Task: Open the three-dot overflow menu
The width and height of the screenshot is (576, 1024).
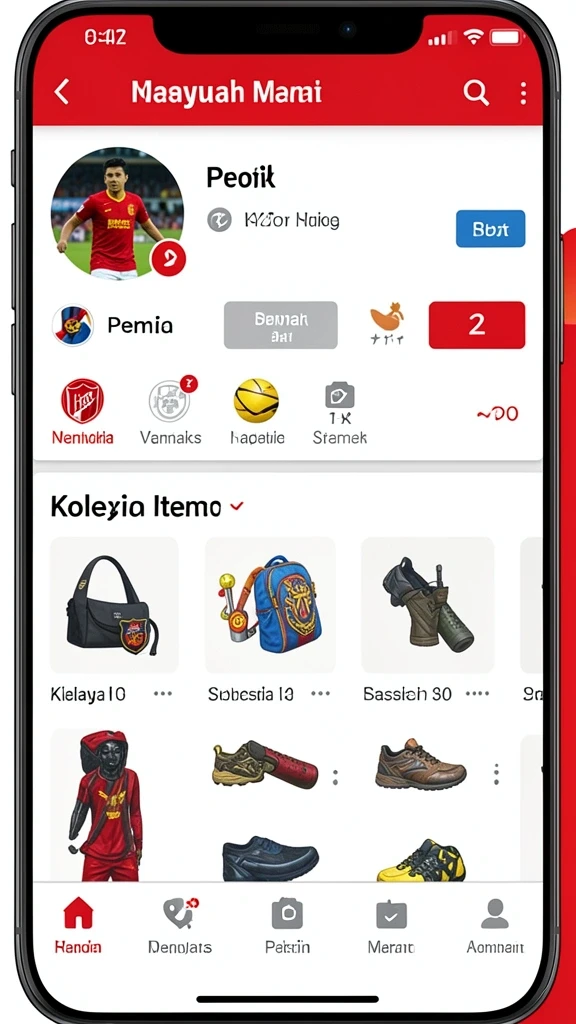Action: pos(523,93)
